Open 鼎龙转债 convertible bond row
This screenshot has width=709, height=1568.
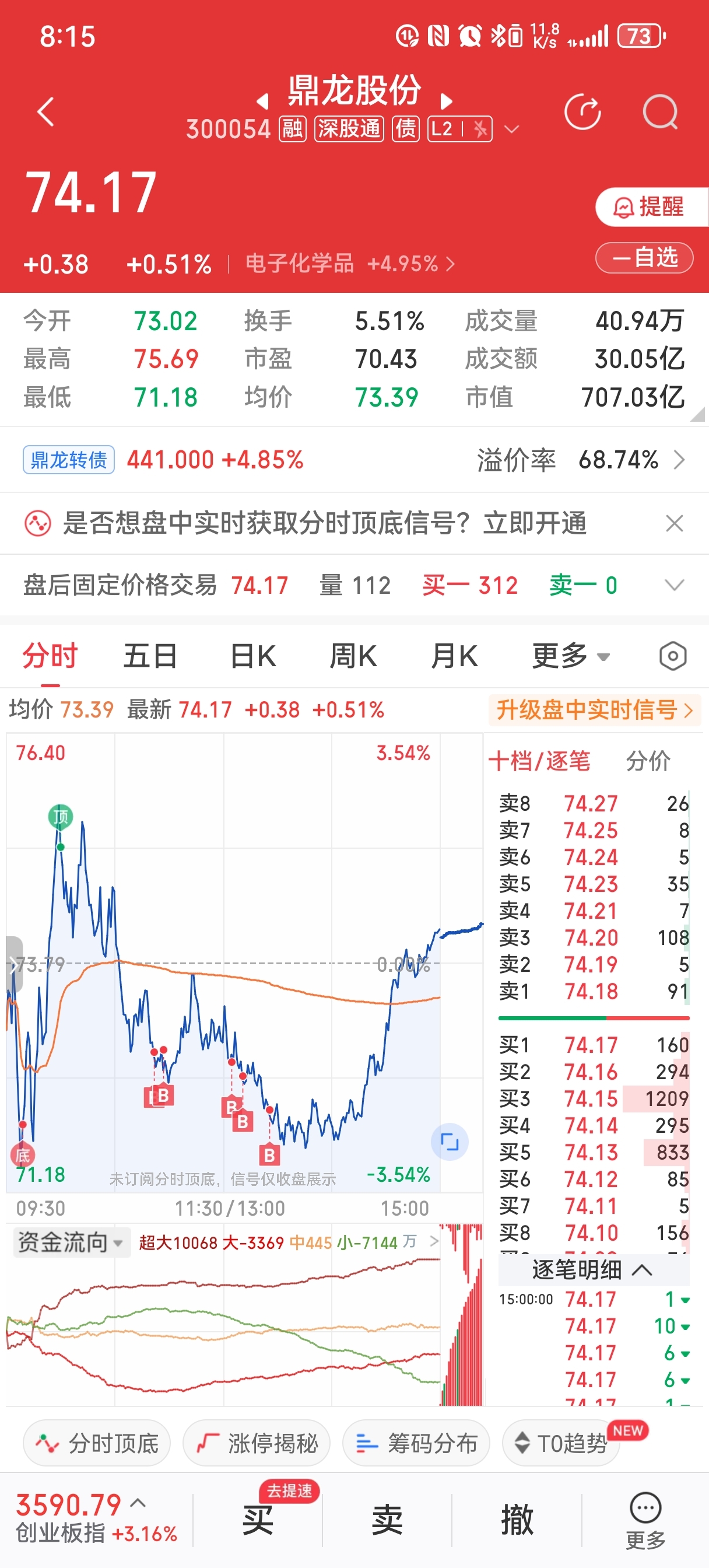[x=354, y=460]
